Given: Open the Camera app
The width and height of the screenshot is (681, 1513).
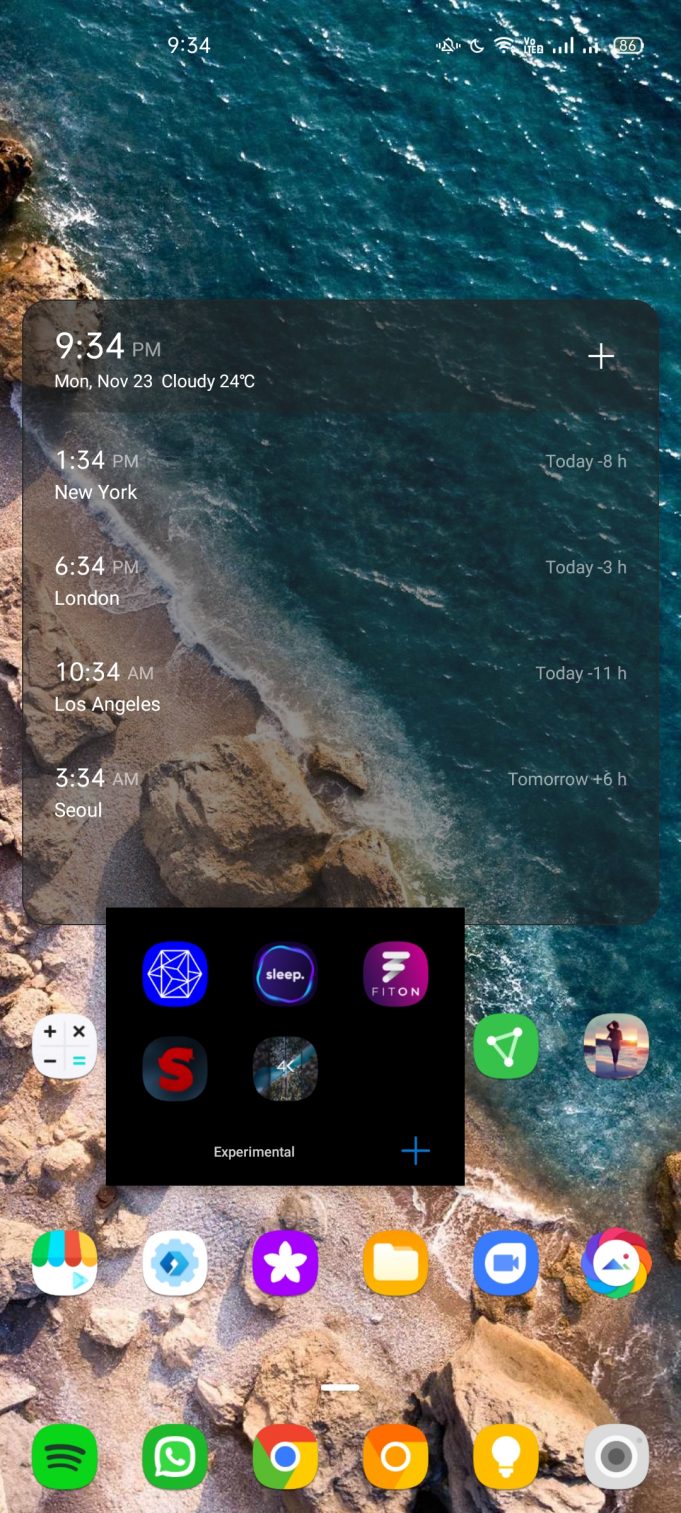Looking at the screenshot, I should pos(616,1457).
